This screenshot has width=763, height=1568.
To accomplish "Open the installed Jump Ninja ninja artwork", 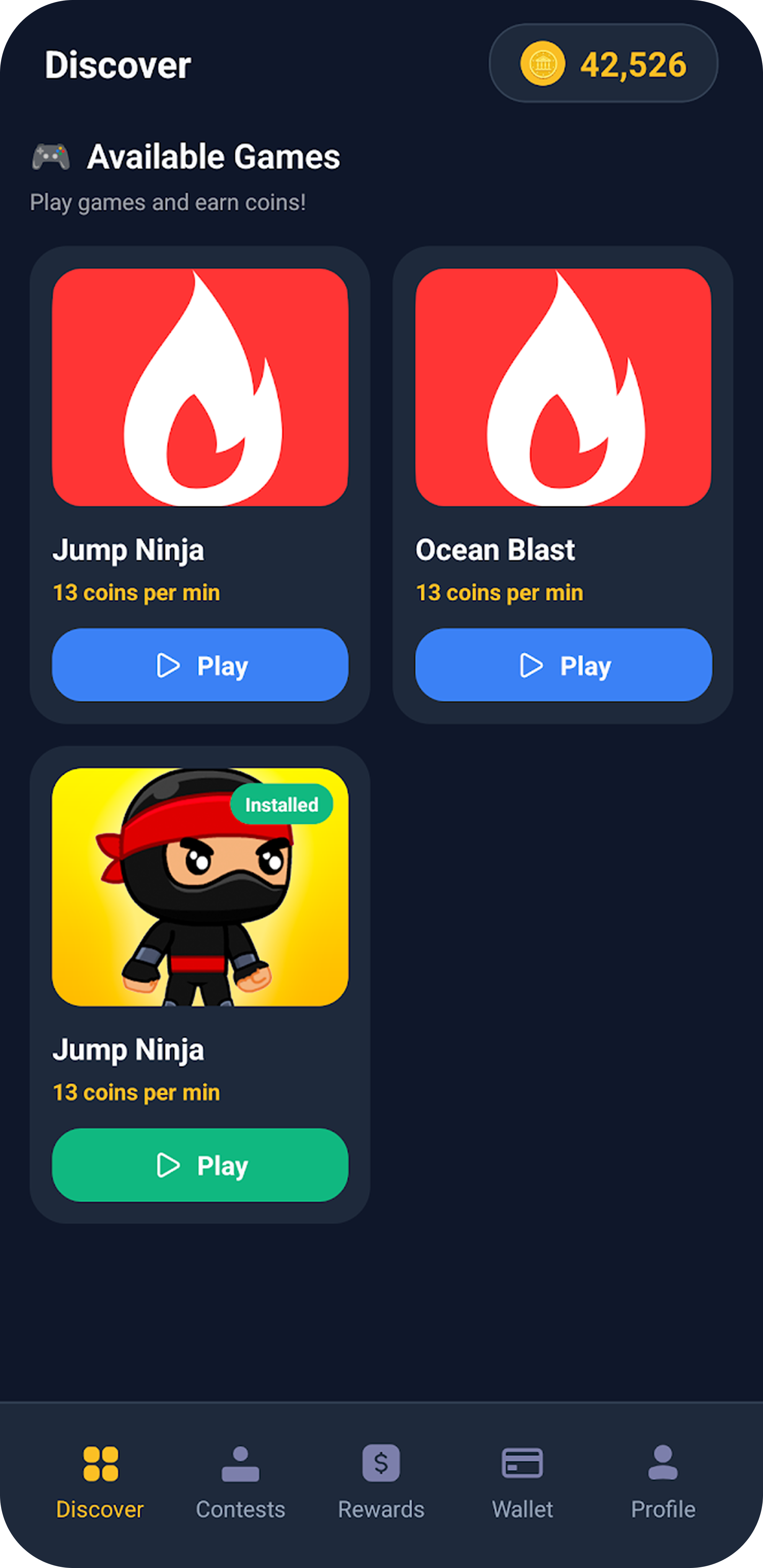I will pyautogui.click(x=200, y=887).
